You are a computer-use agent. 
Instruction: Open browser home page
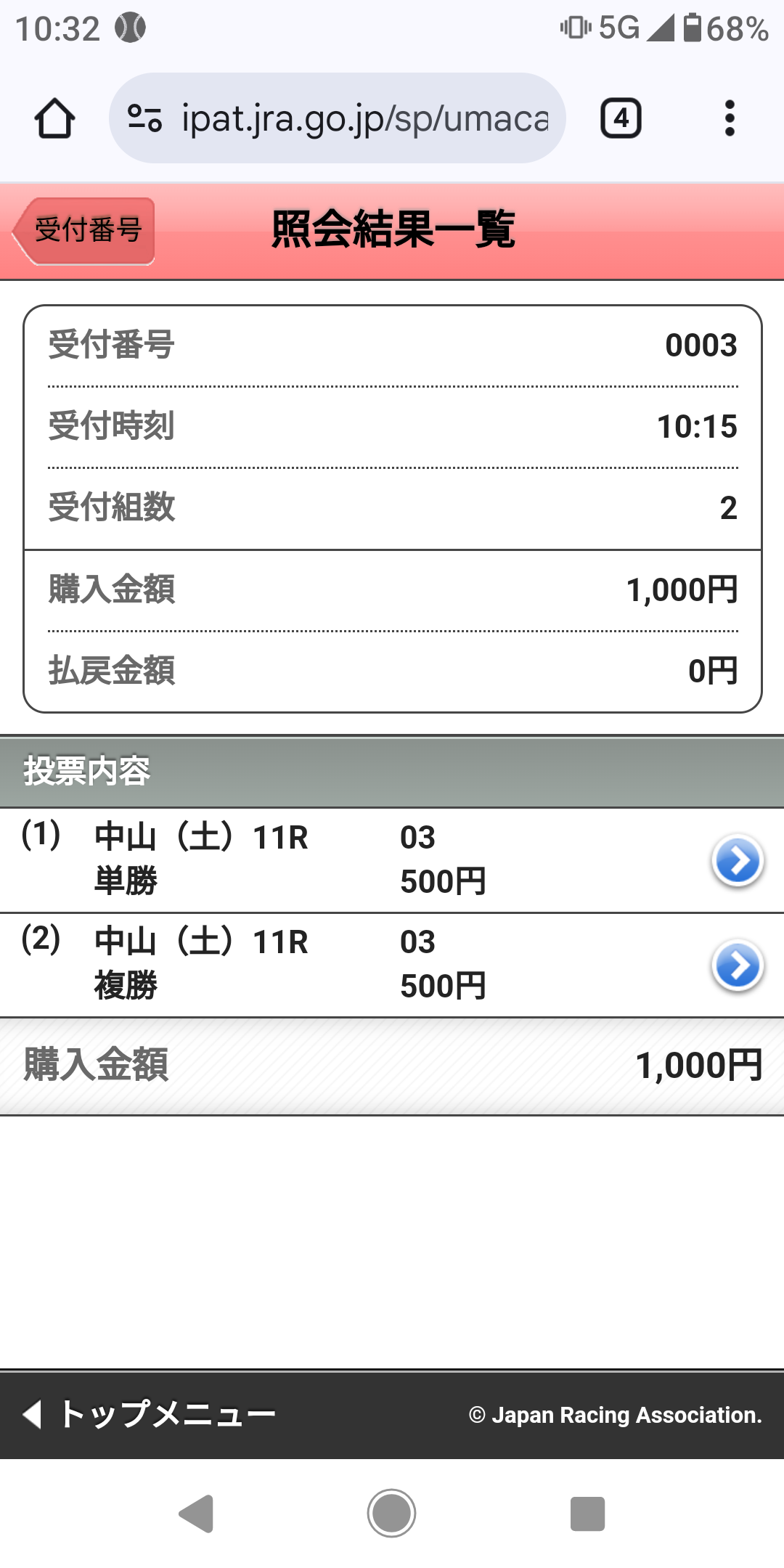point(54,118)
